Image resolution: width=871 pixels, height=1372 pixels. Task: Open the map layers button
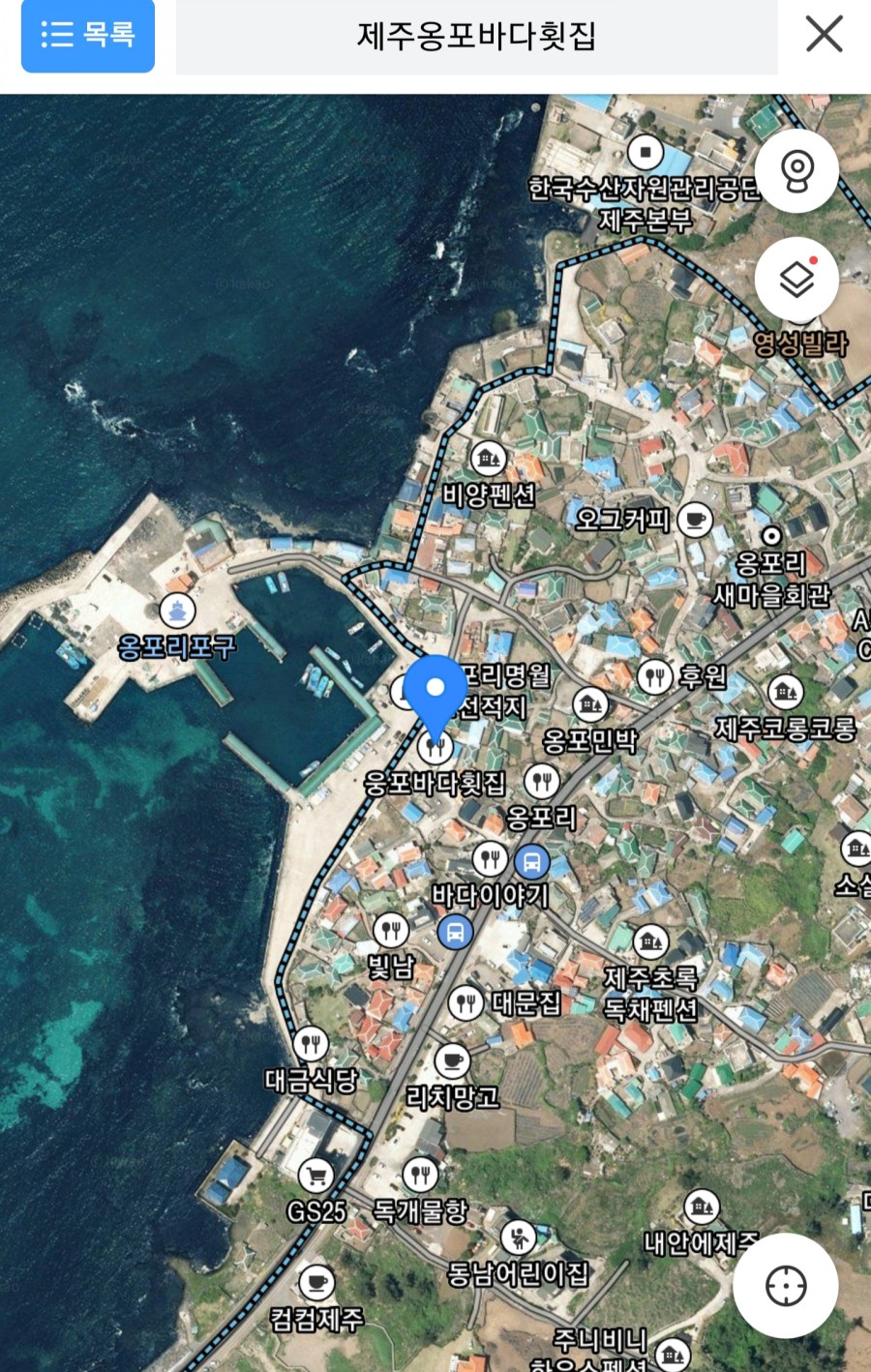pos(796,280)
